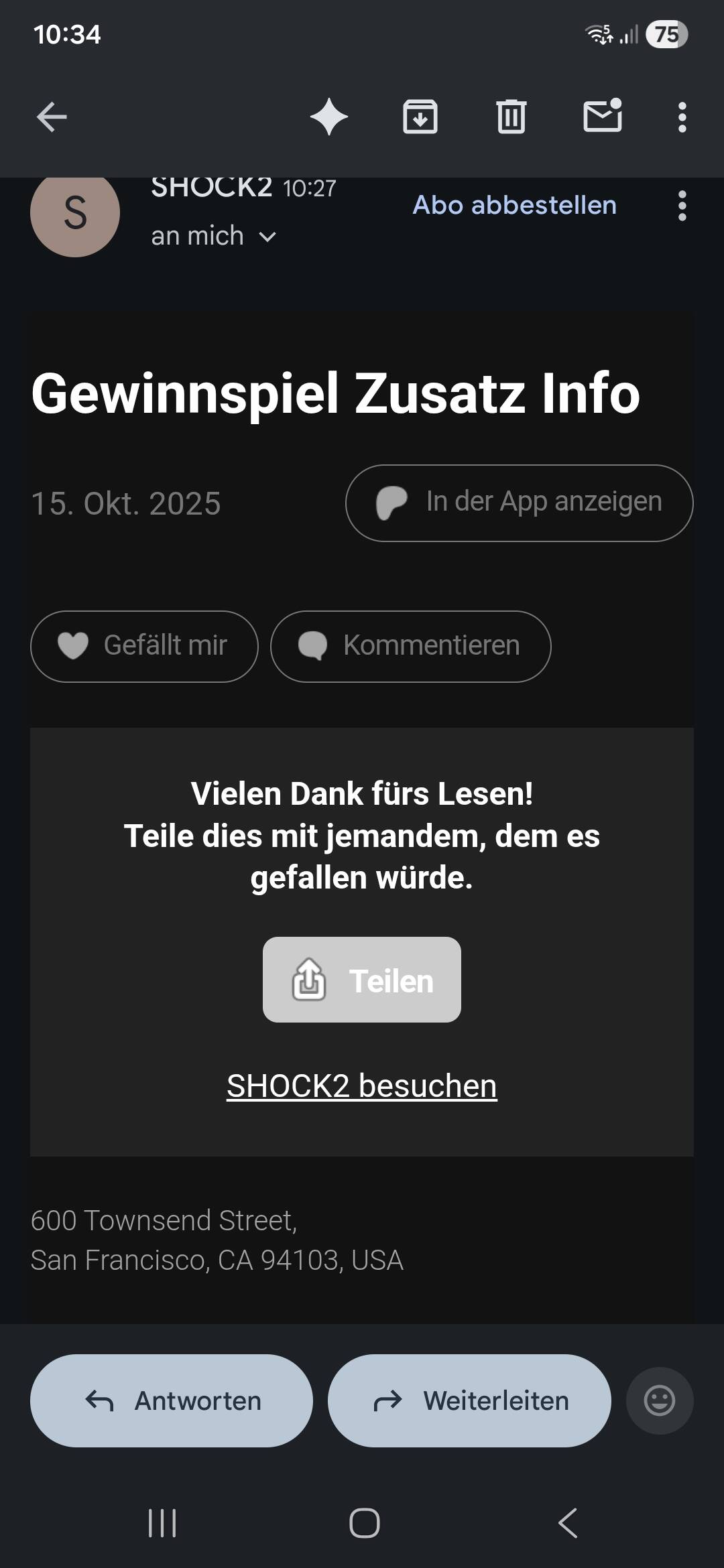The image size is (724, 1568).
Task: Delete this email
Action: click(x=511, y=117)
